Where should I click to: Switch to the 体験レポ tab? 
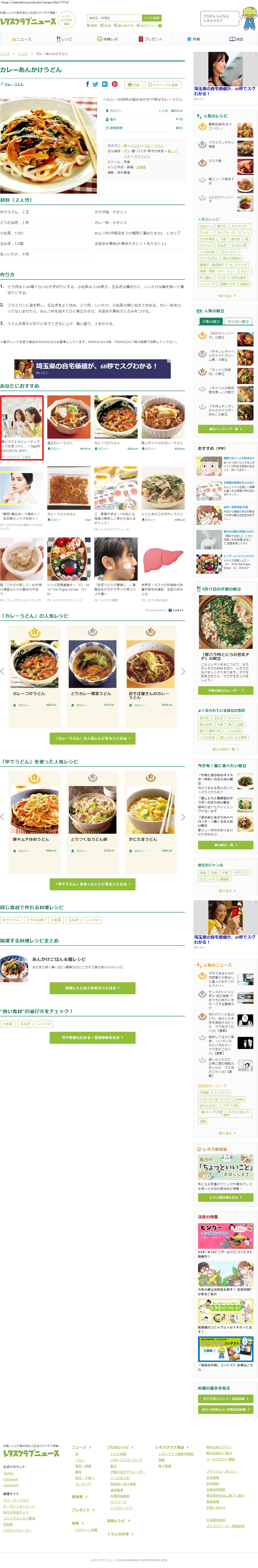click(107, 39)
